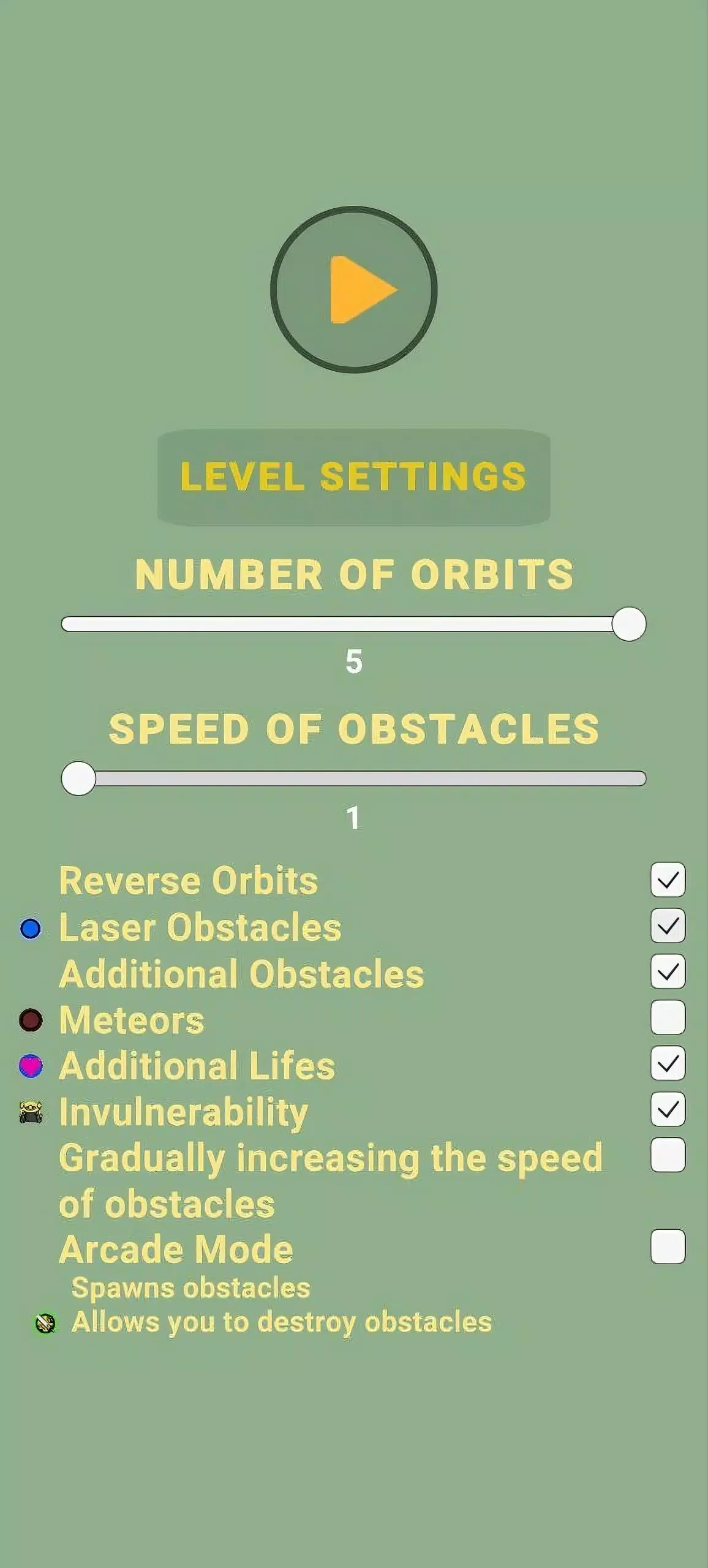Tap the Level Settings button
This screenshot has height=1568, width=708.
(353, 477)
